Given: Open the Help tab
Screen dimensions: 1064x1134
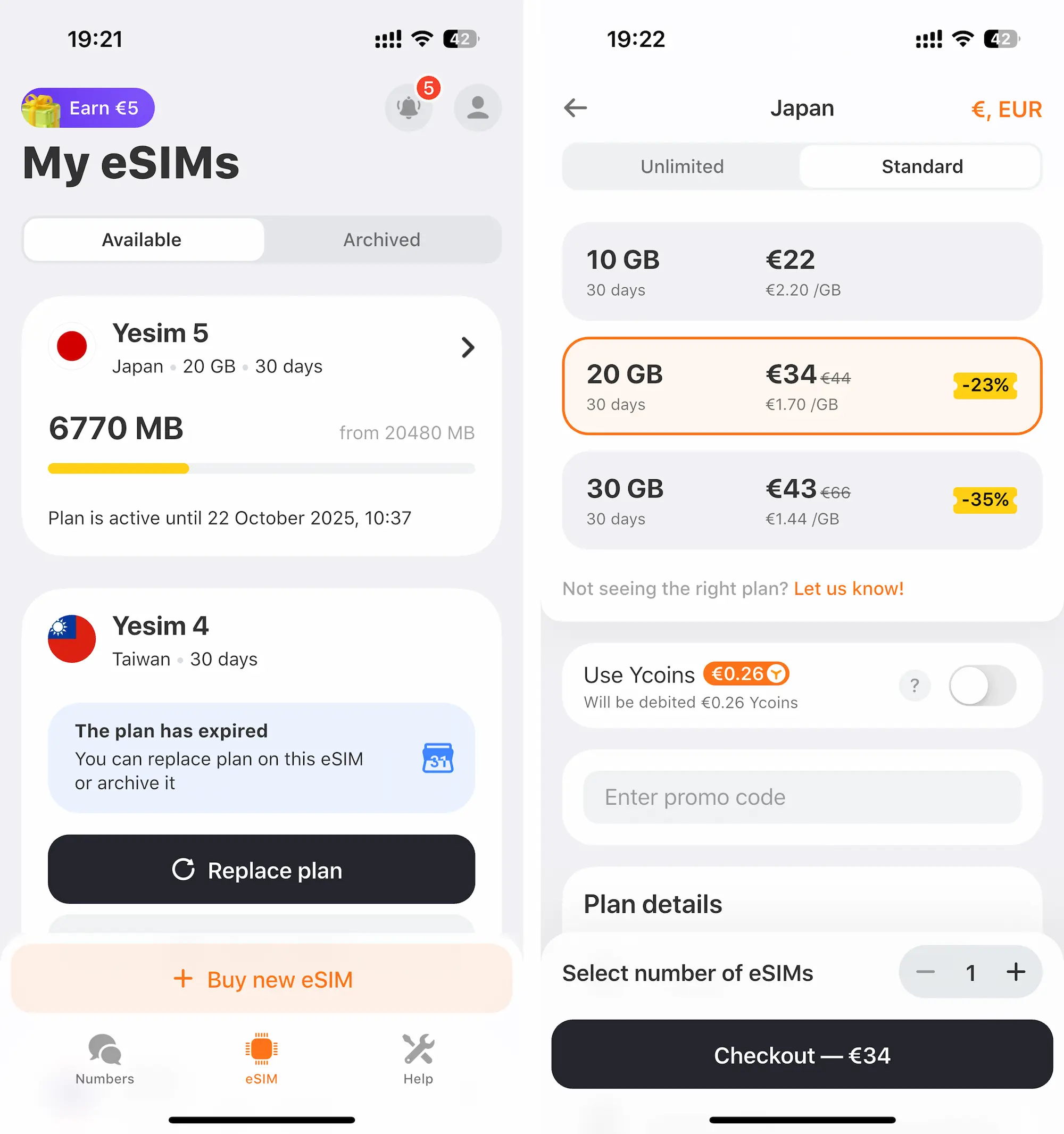Looking at the screenshot, I should (x=418, y=1058).
